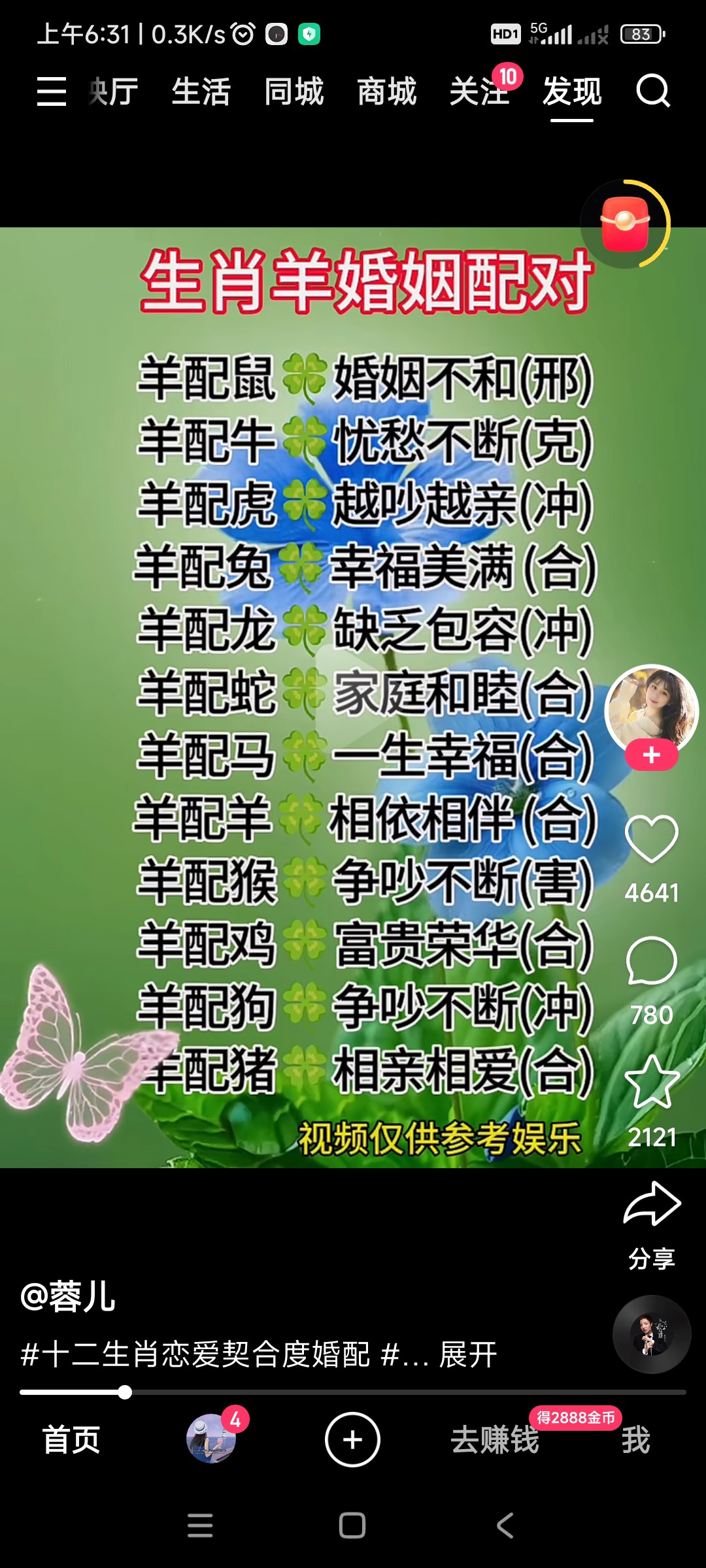
Task: Open the 去赚钱 tab
Action: click(x=495, y=1440)
